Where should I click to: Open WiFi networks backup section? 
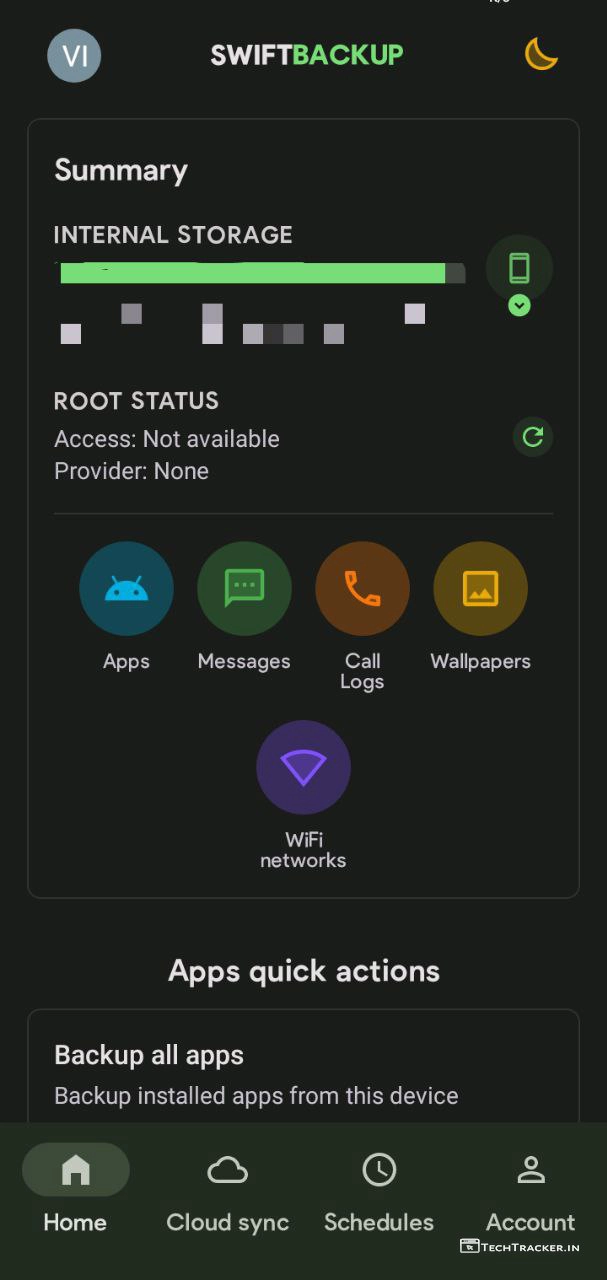tap(303, 768)
